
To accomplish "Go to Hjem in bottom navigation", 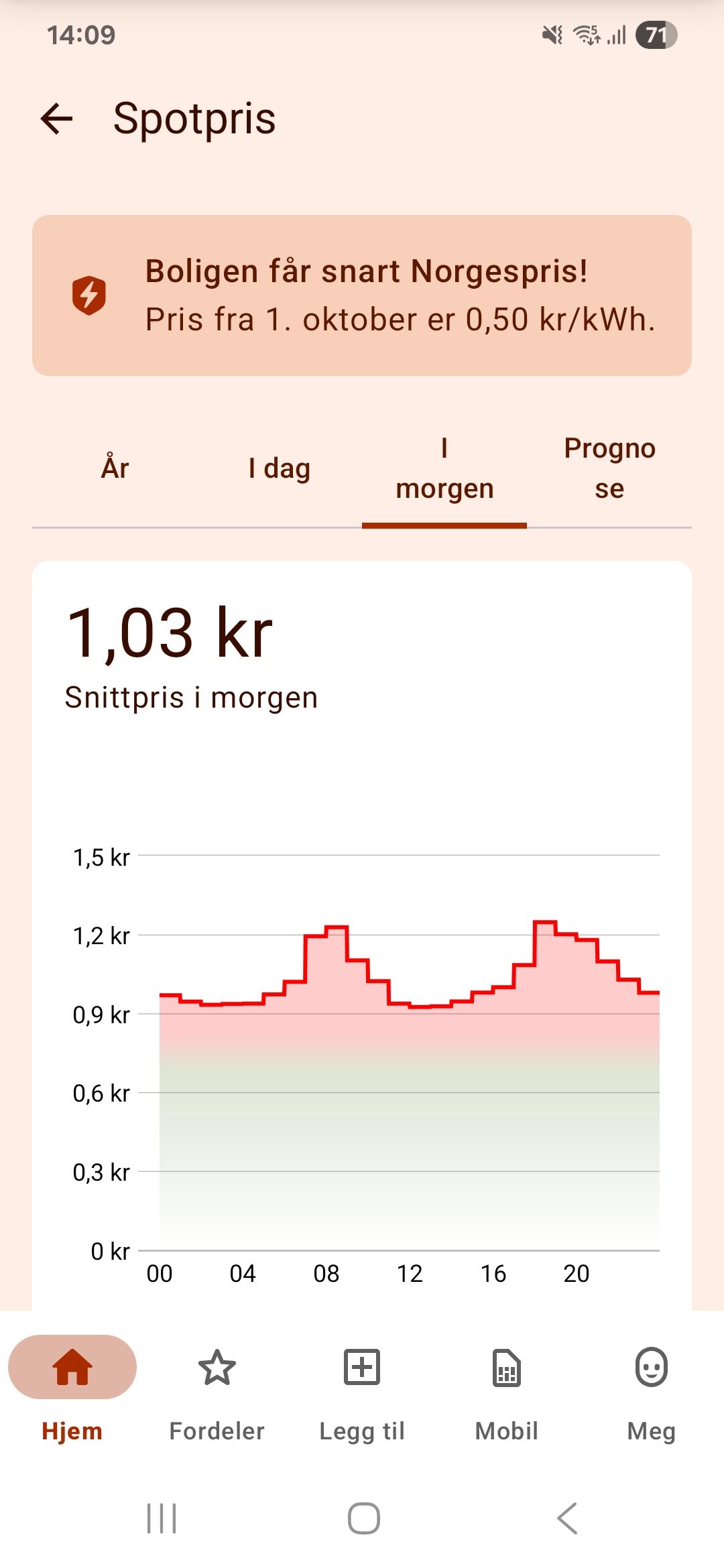I will pos(72,1388).
